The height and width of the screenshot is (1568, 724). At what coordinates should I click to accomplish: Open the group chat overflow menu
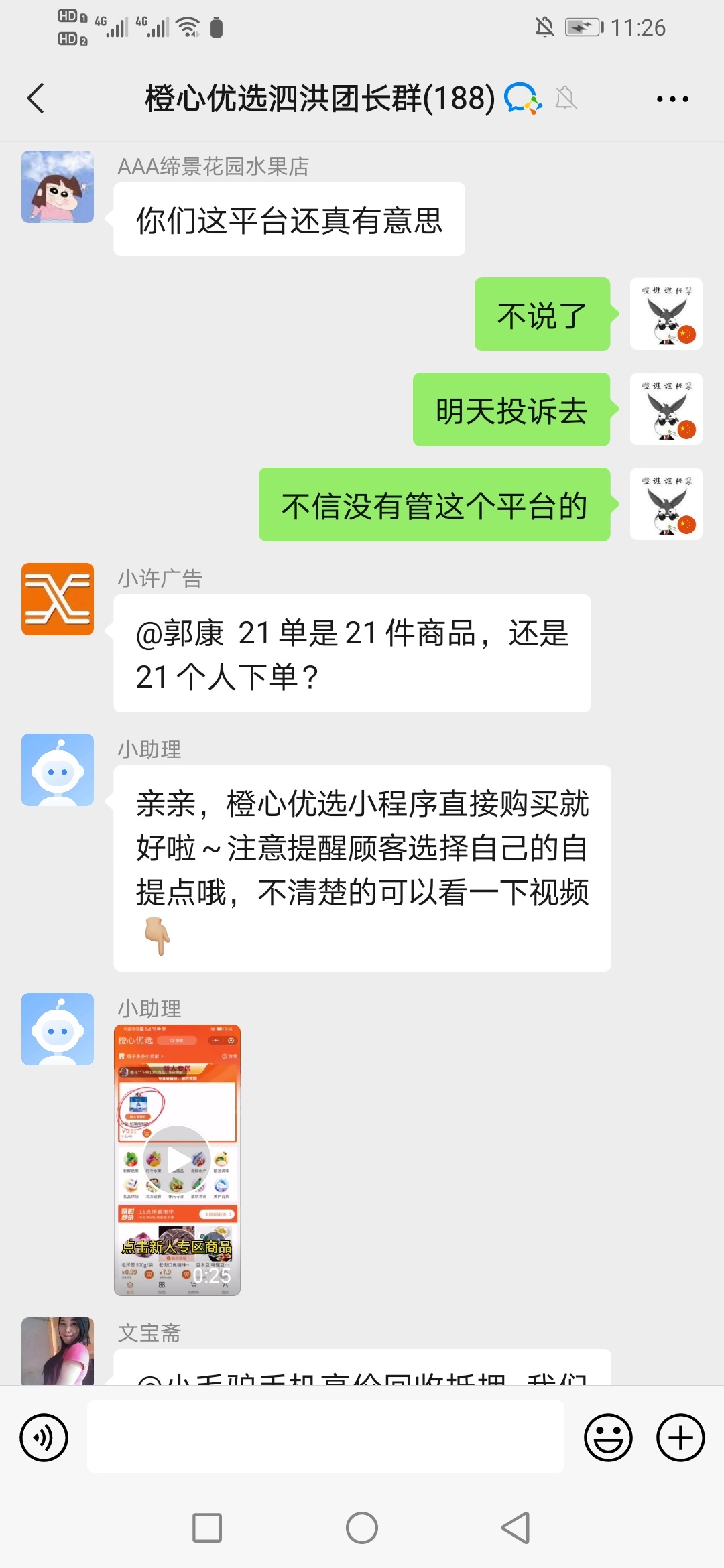[672, 99]
